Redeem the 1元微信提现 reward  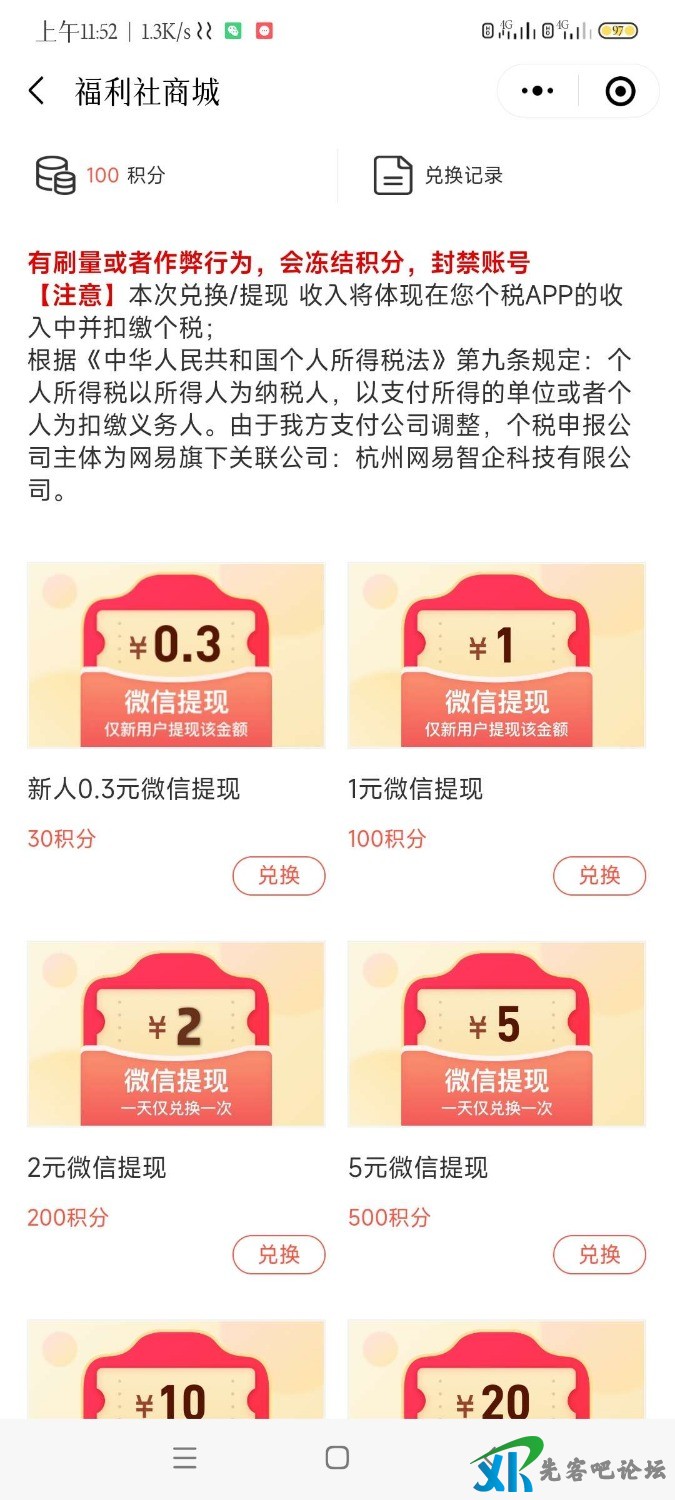point(599,876)
